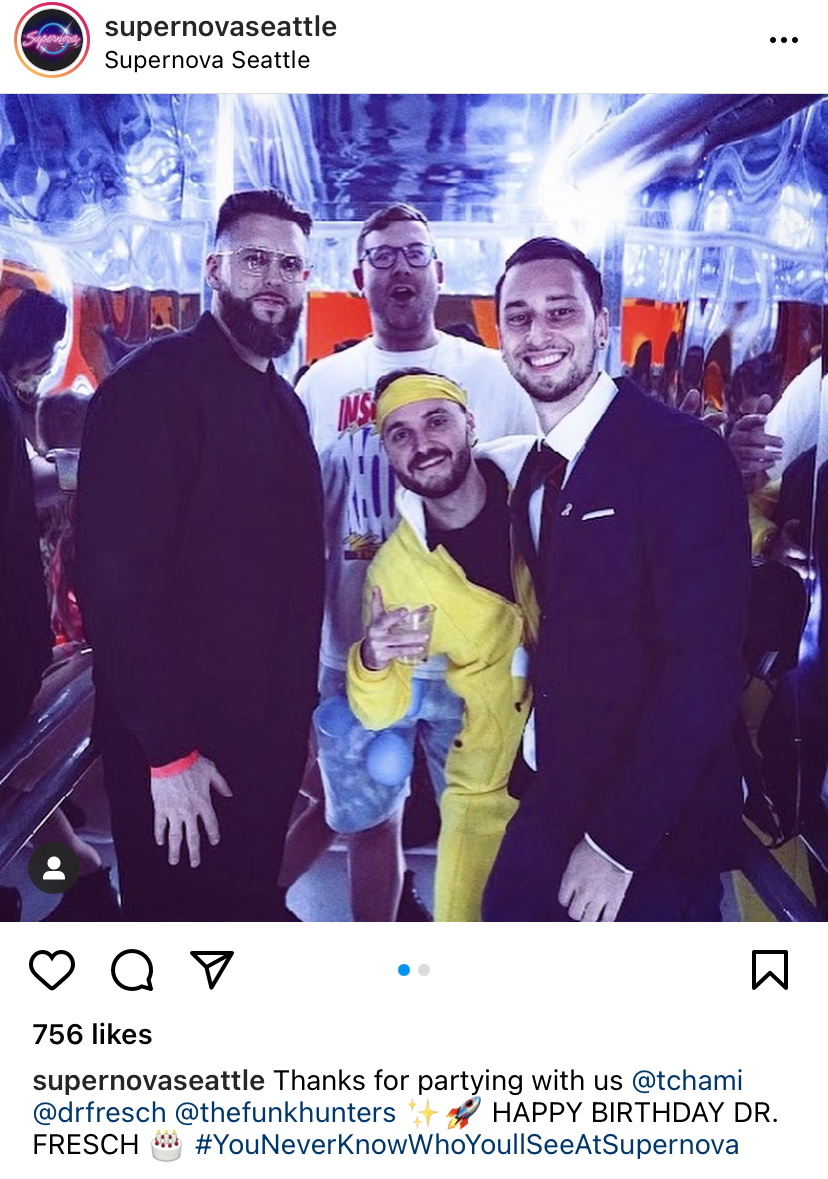Show tagged people on the photo
This screenshot has width=828, height=1179.
54,869
